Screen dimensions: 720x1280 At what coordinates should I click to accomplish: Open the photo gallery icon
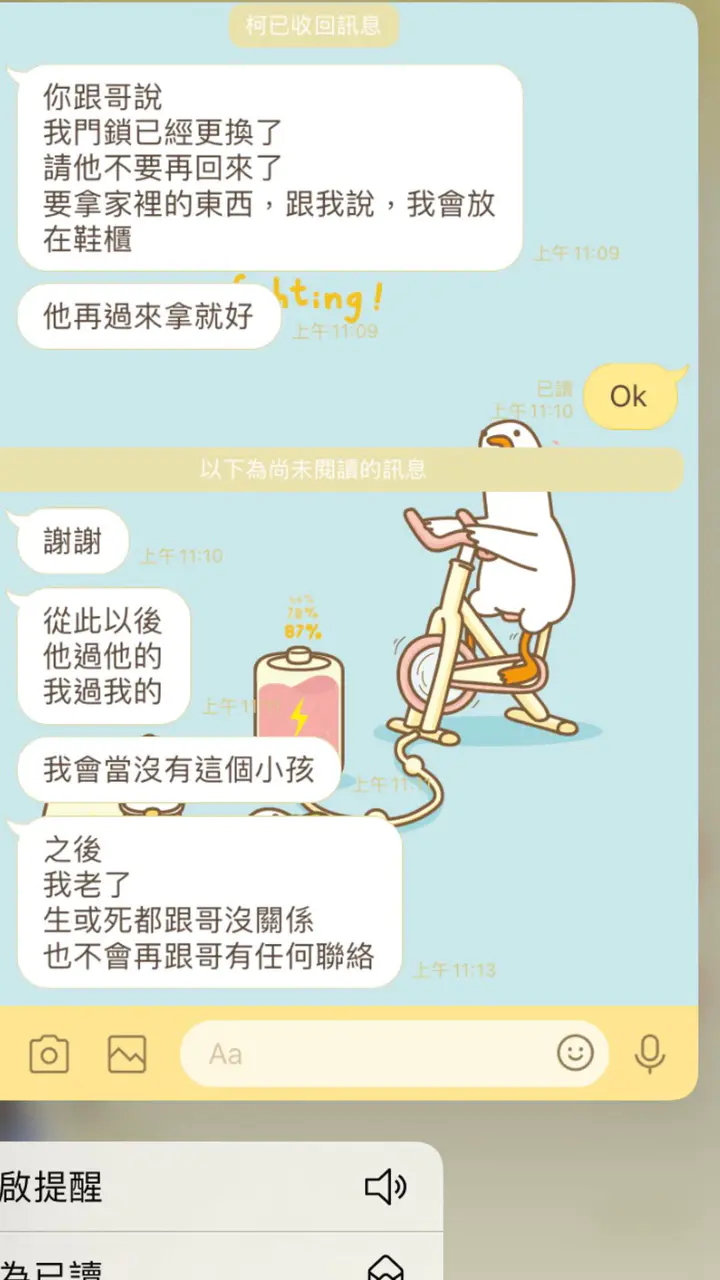pos(126,1053)
